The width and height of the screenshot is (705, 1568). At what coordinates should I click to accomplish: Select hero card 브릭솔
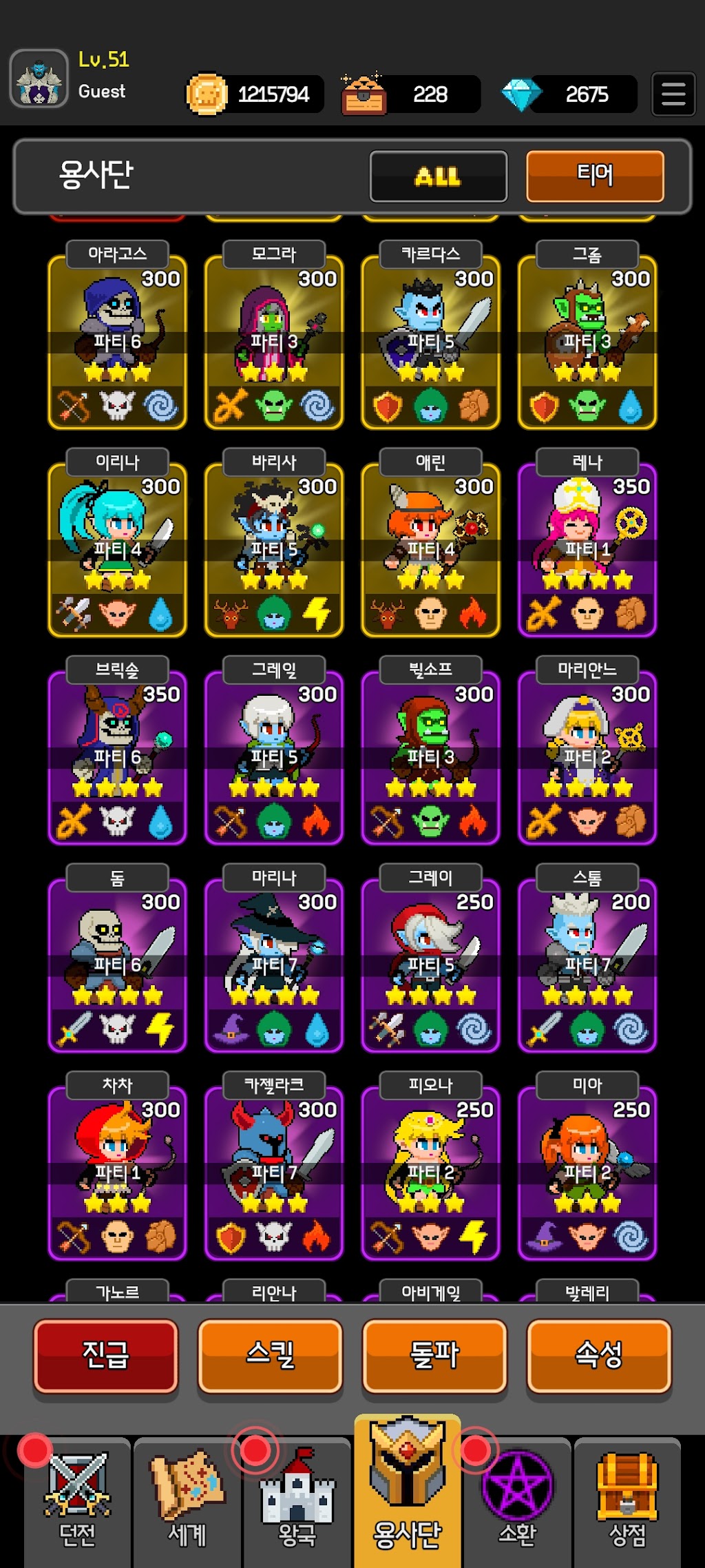coord(117,751)
